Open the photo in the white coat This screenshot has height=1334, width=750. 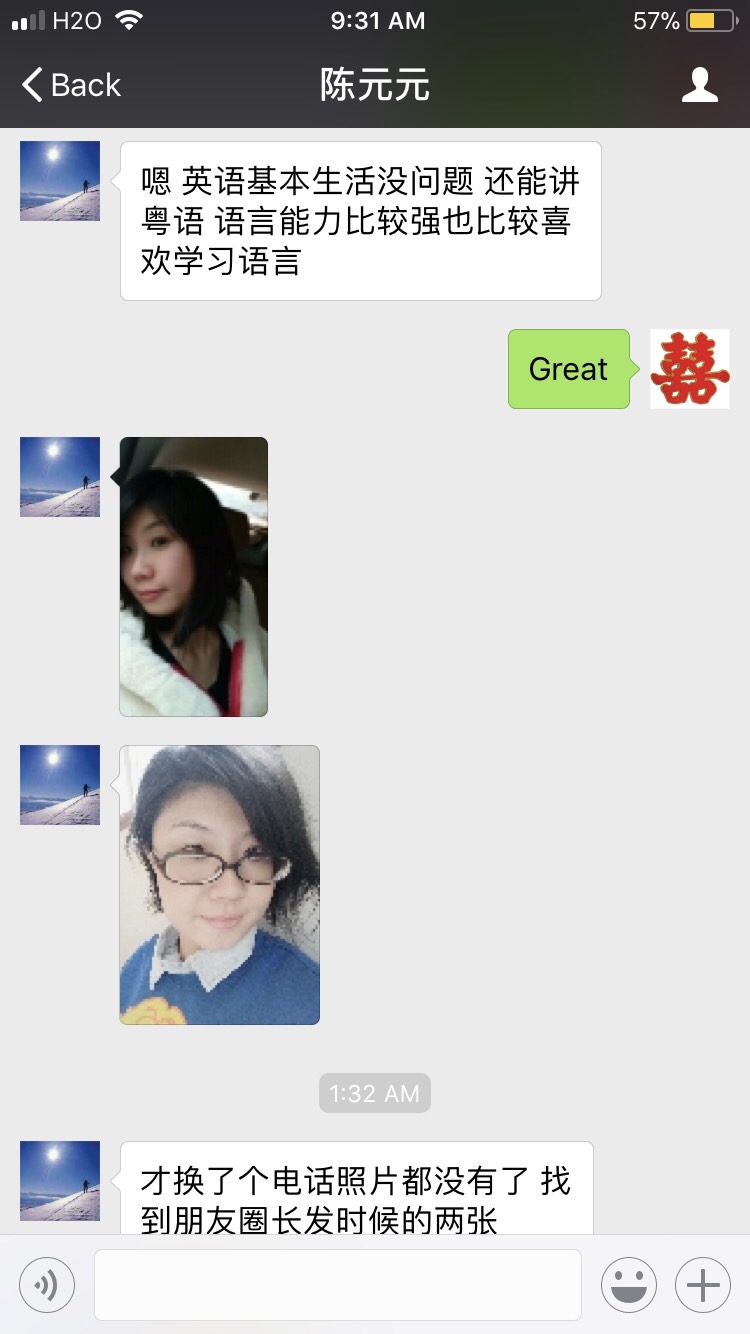click(x=194, y=577)
